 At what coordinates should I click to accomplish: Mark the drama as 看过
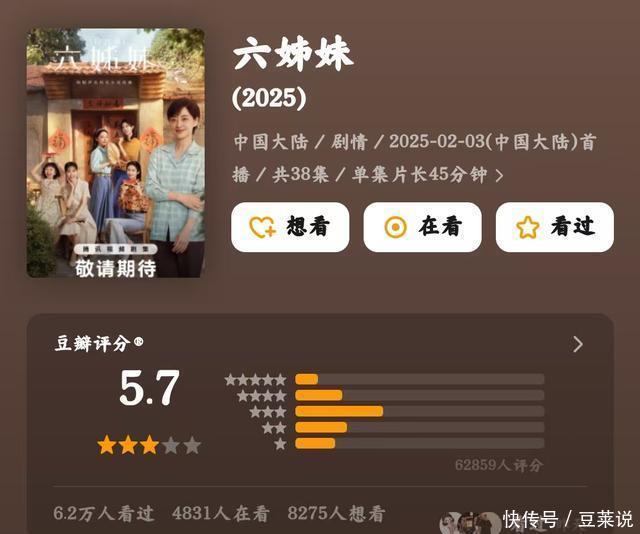pyautogui.click(x=554, y=227)
